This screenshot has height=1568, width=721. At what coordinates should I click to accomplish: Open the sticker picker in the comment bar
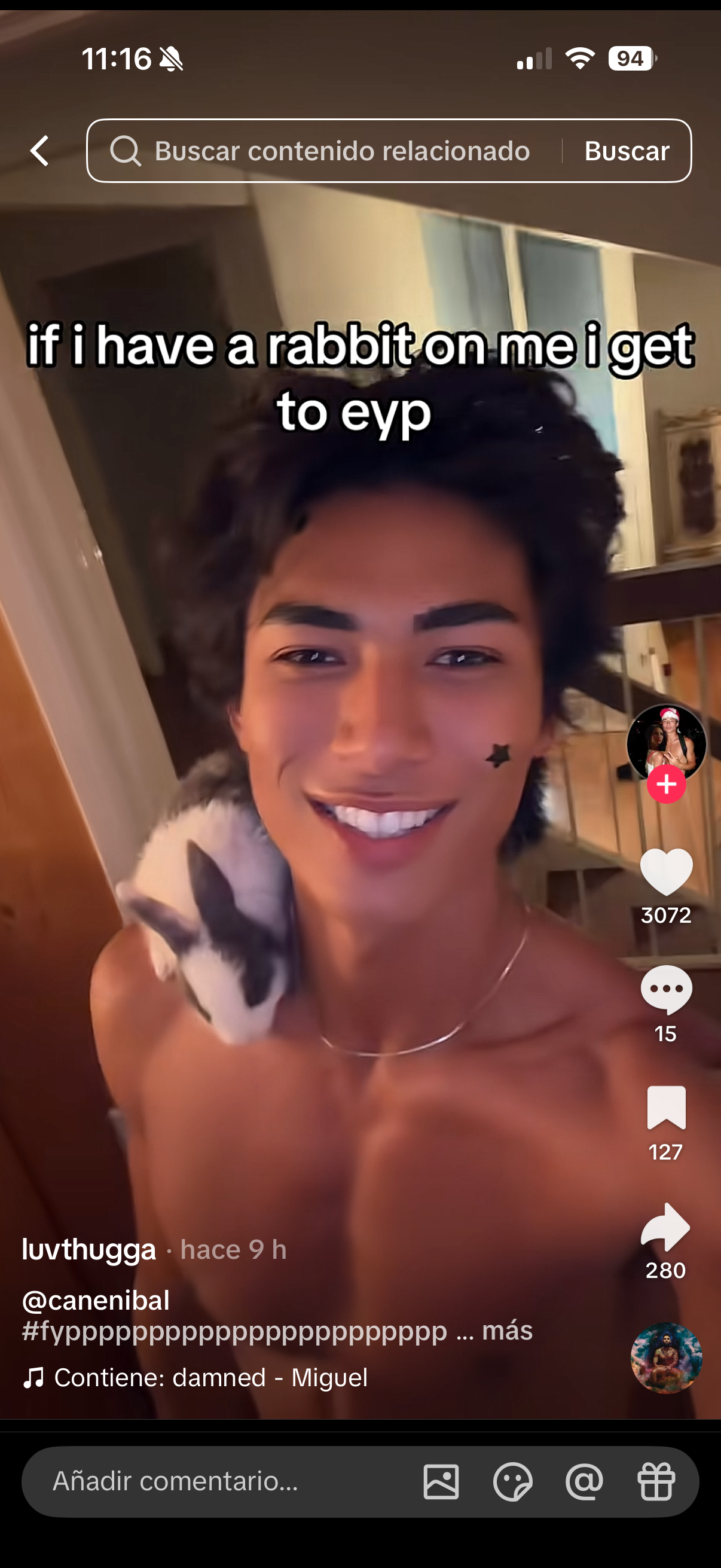[x=513, y=1481]
